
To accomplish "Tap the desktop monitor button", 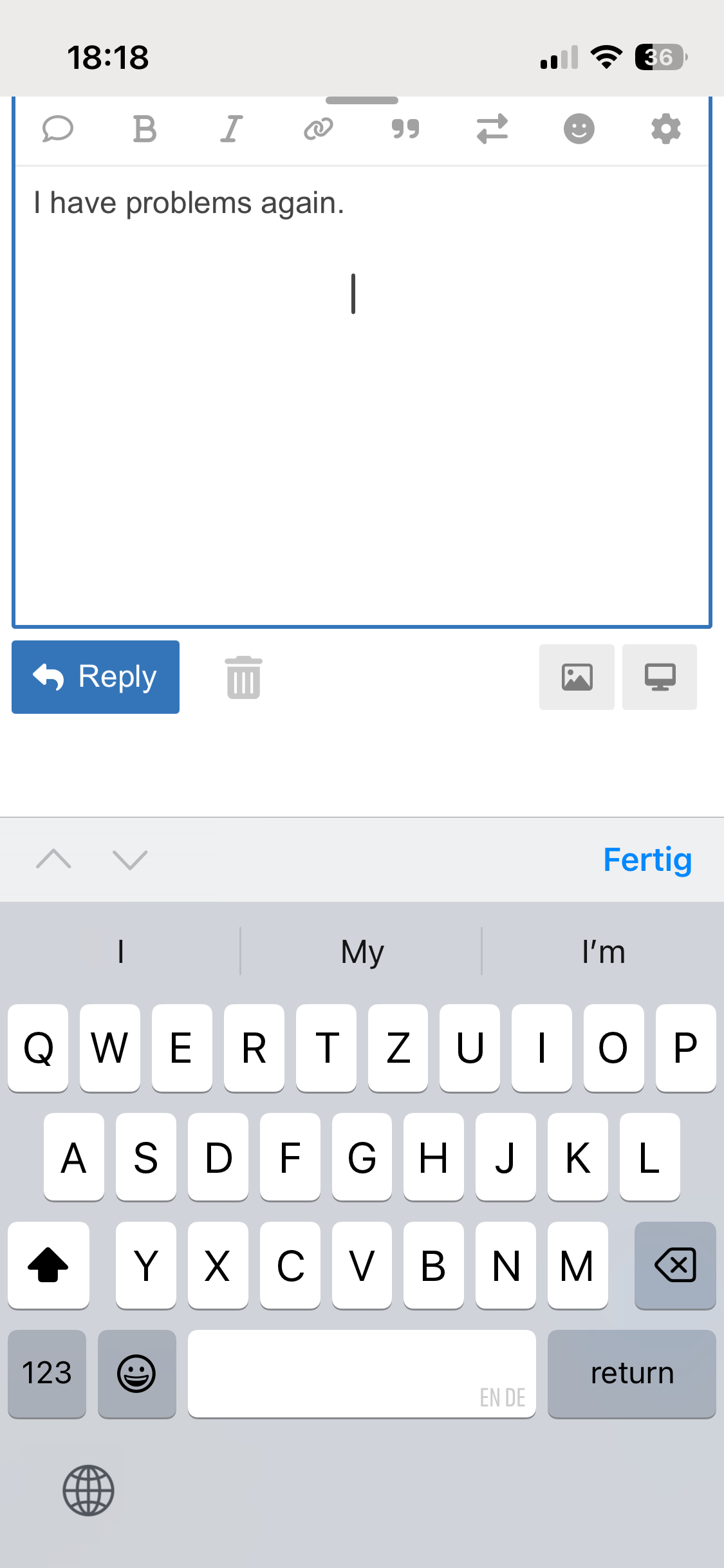I will [660, 677].
